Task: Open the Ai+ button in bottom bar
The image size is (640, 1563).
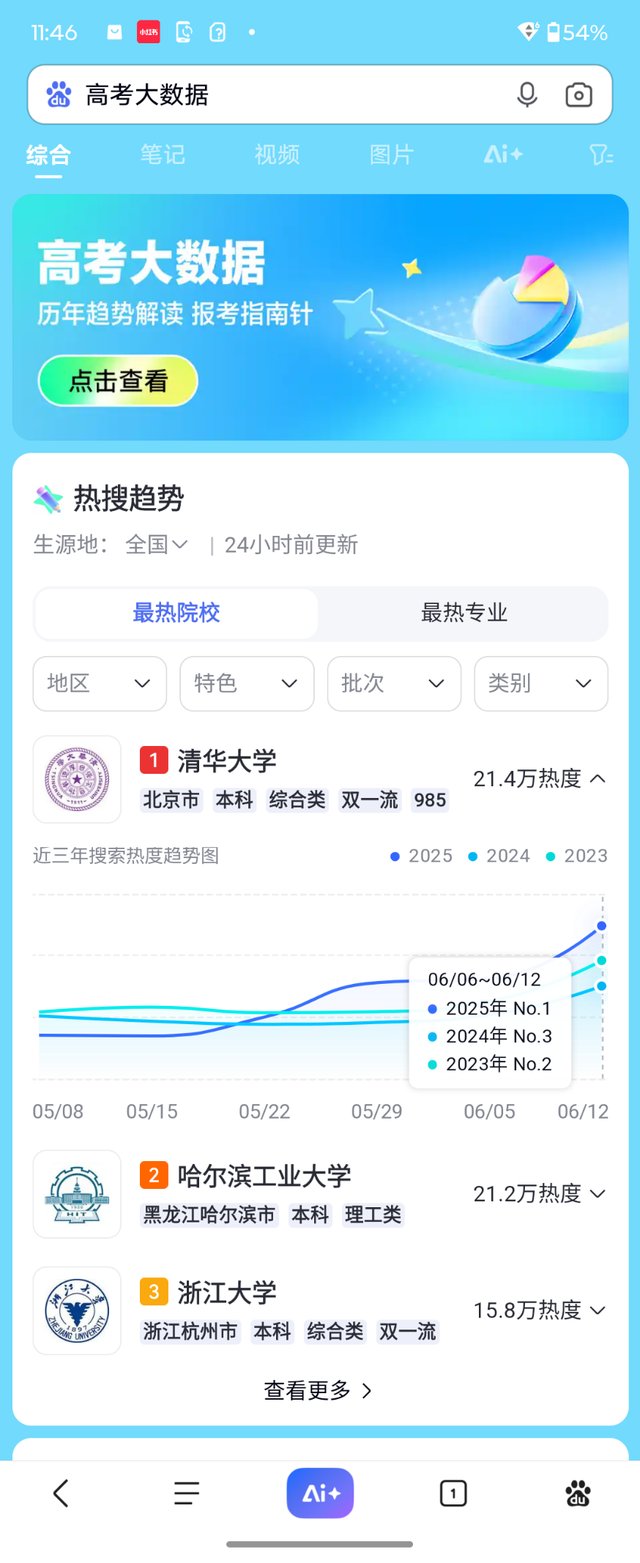Action: [x=320, y=1494]
